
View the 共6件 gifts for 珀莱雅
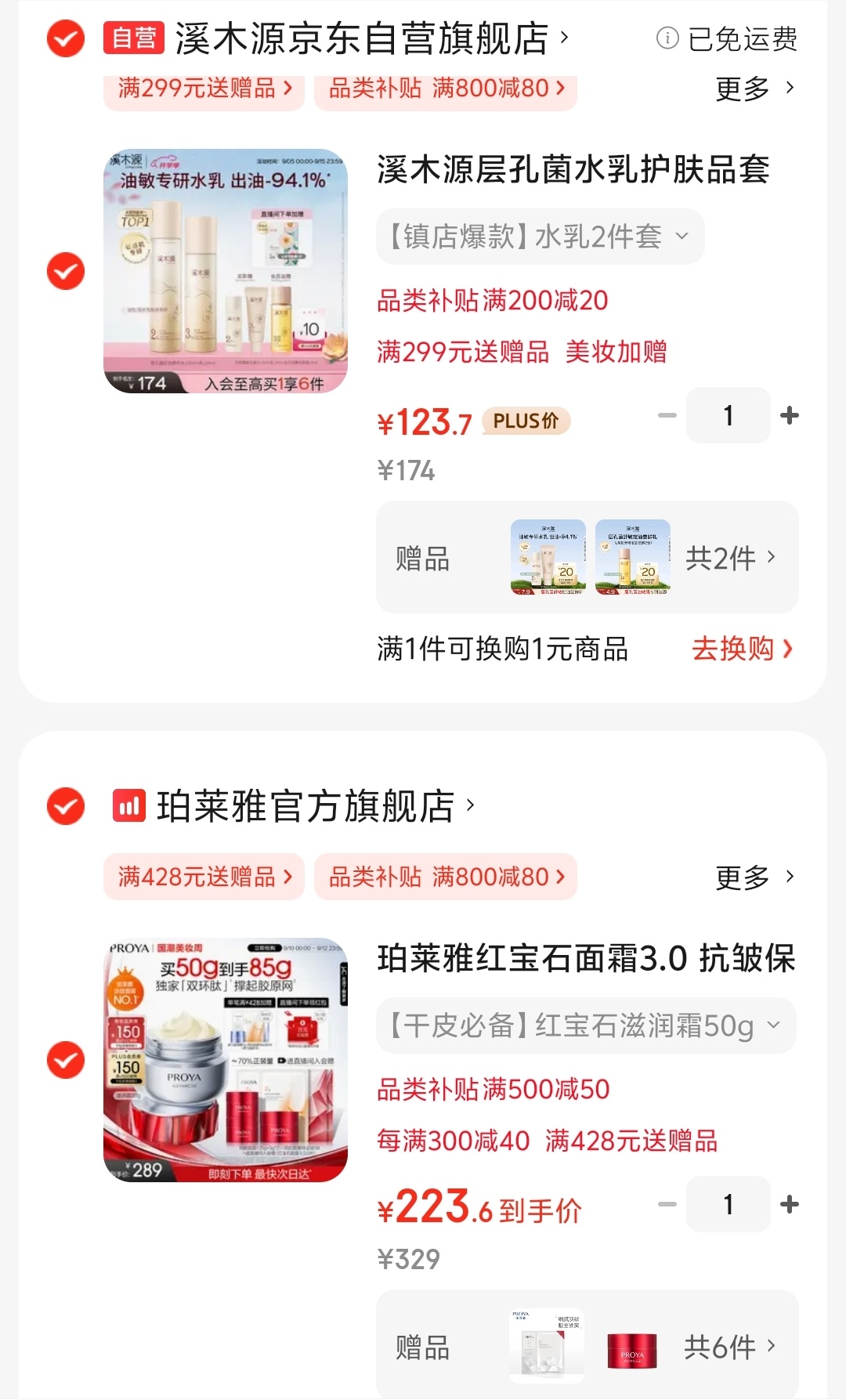click(x=730, y=1347)
